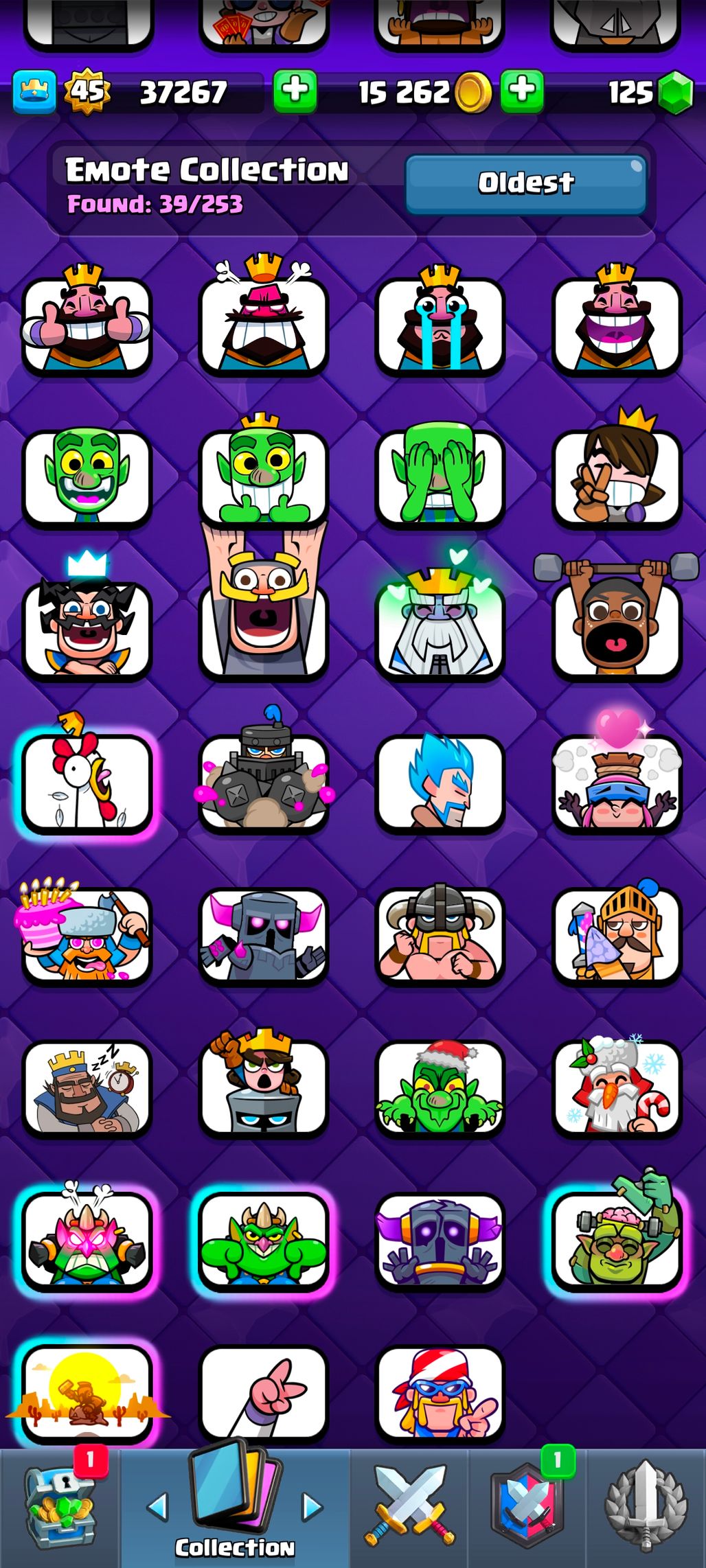Select the Santa hat Goblin emote

pyautogui.click(x=440, y=1088)
